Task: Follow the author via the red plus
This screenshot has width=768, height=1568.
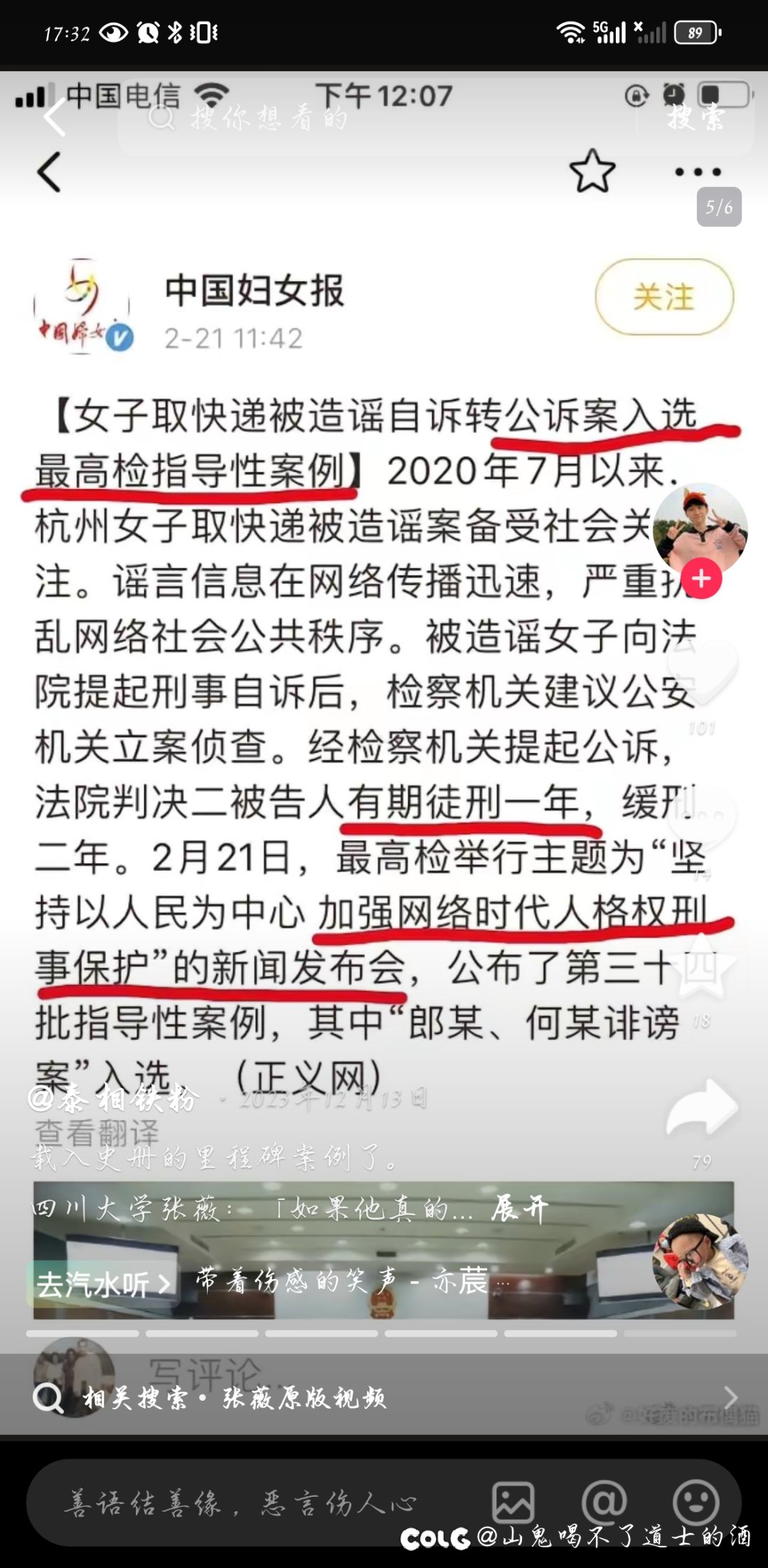Action: pyautogui.click(x=701, y=578)
